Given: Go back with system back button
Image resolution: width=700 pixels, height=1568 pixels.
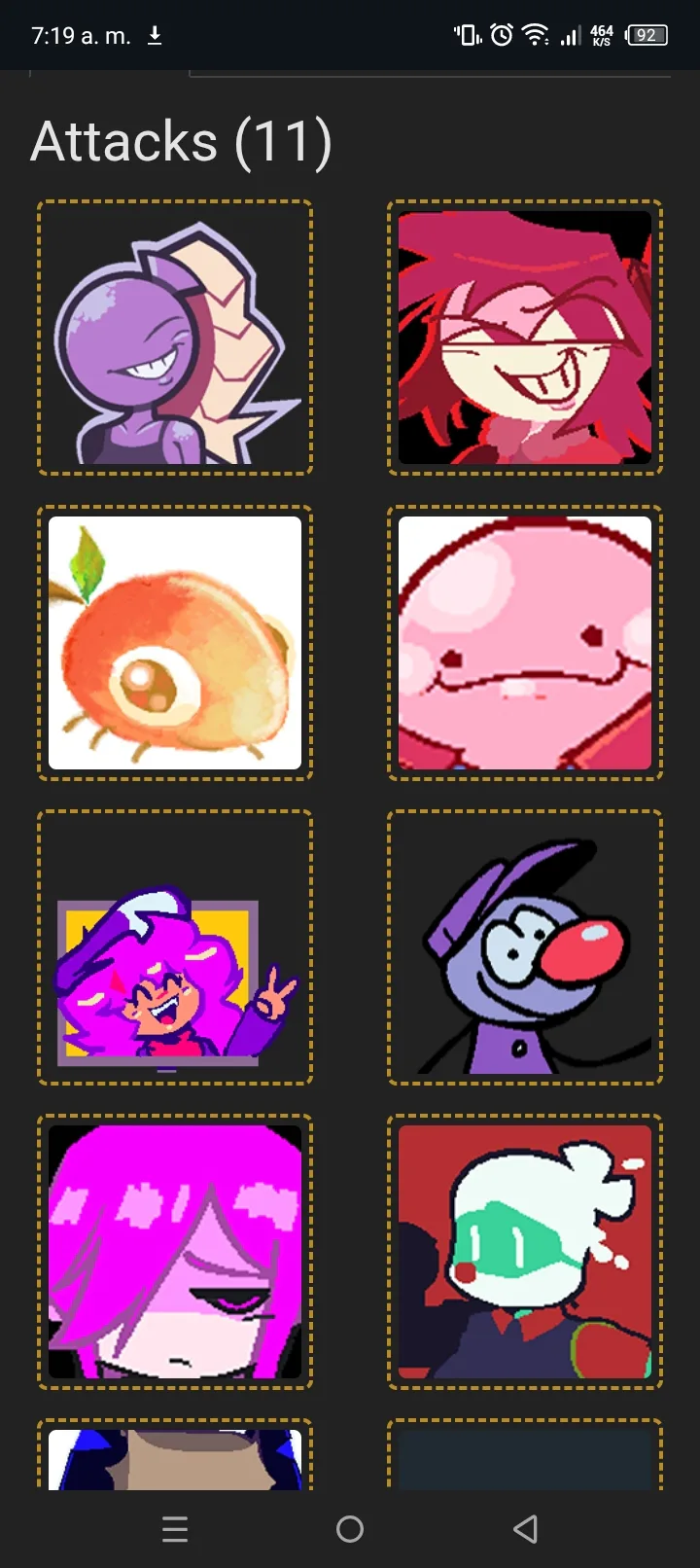Looking at the screenshot, I should pos(525,1529).
